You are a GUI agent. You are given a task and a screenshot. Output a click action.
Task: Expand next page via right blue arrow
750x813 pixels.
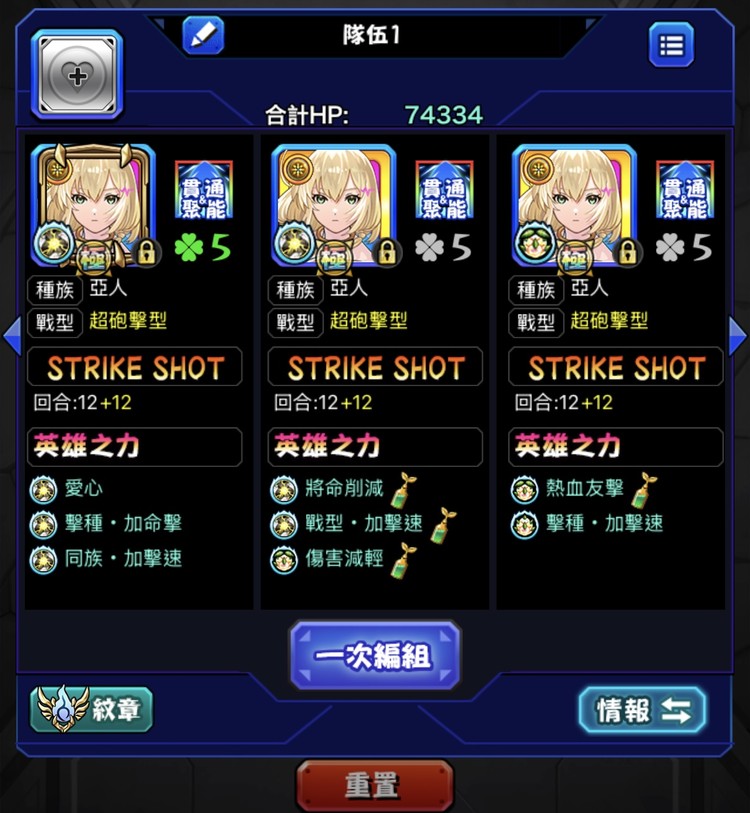740,338
